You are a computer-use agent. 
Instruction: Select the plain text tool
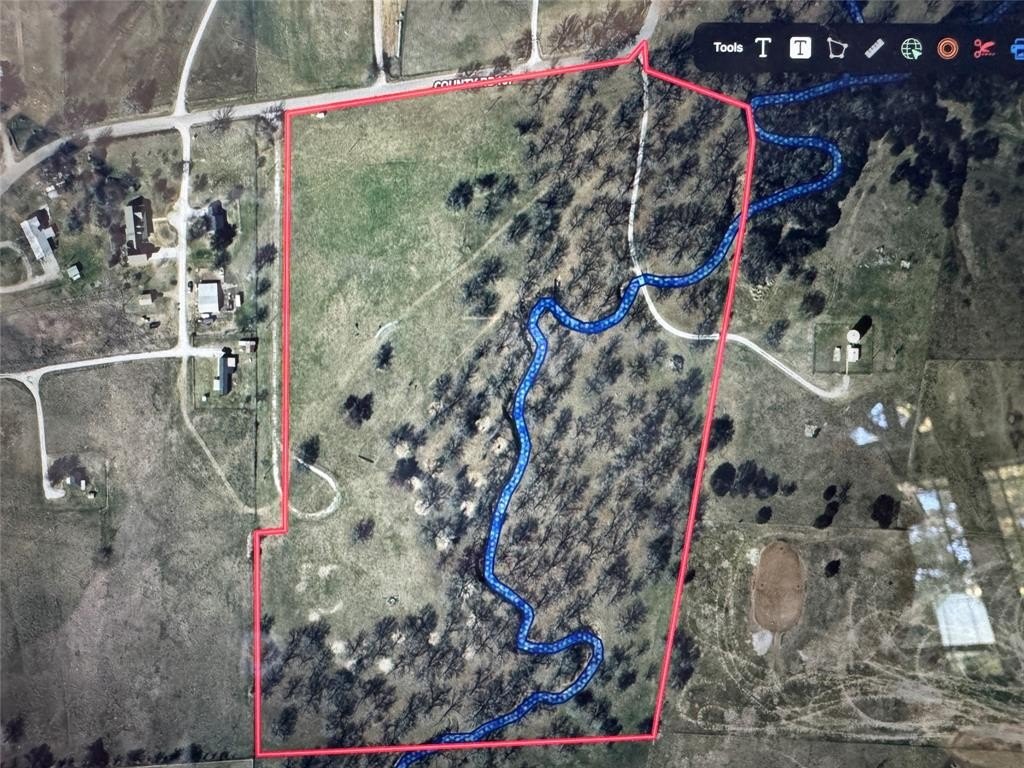763,48
